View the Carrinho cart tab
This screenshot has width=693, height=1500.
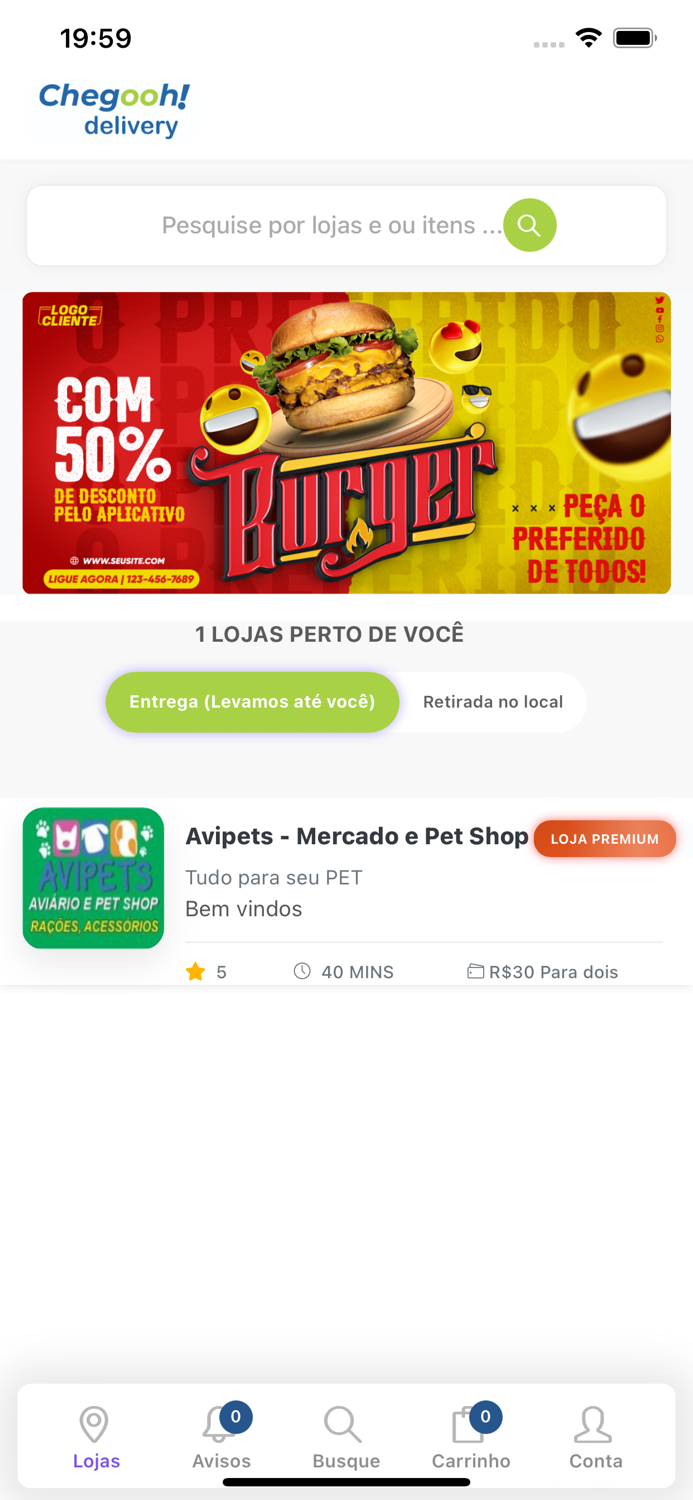point(471,1438)
